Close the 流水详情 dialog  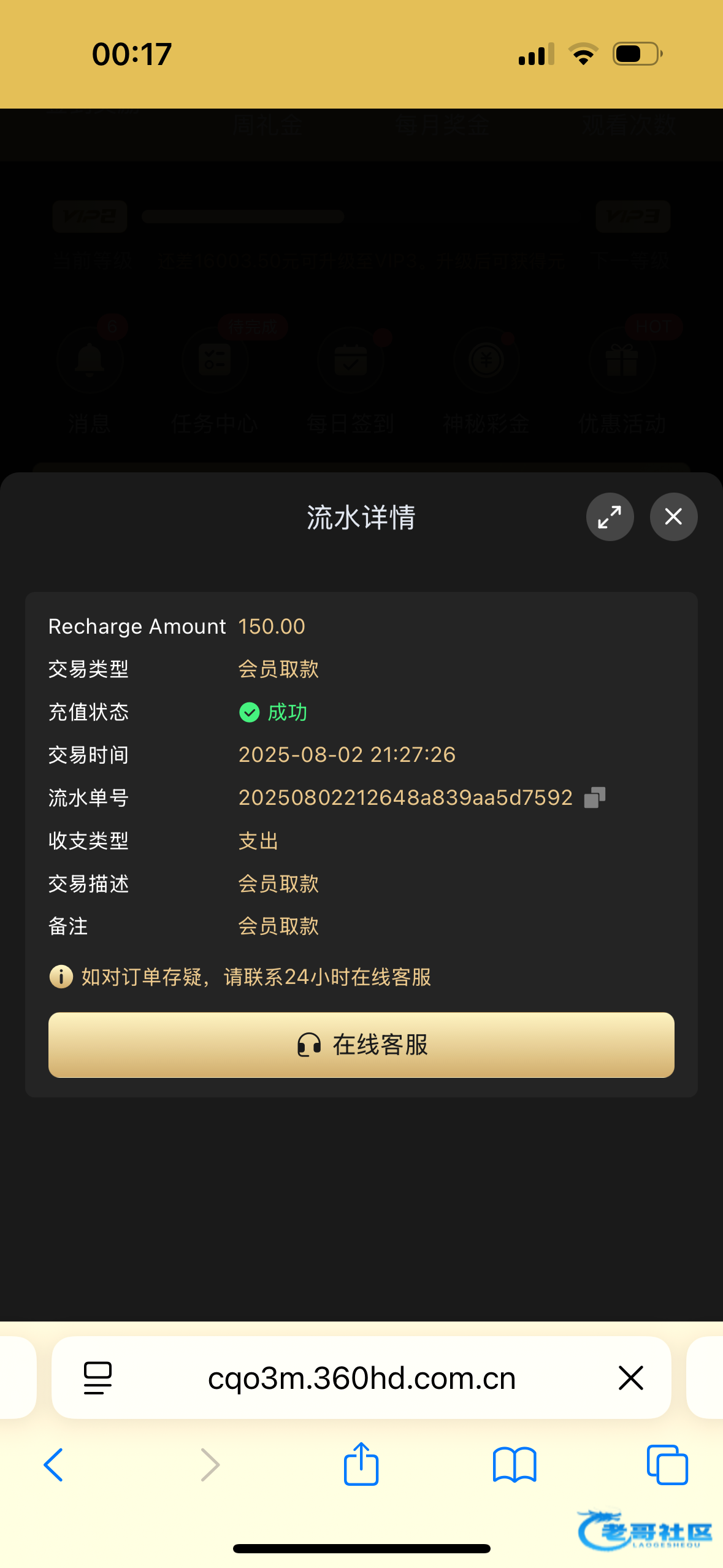[x=673, y=517]
